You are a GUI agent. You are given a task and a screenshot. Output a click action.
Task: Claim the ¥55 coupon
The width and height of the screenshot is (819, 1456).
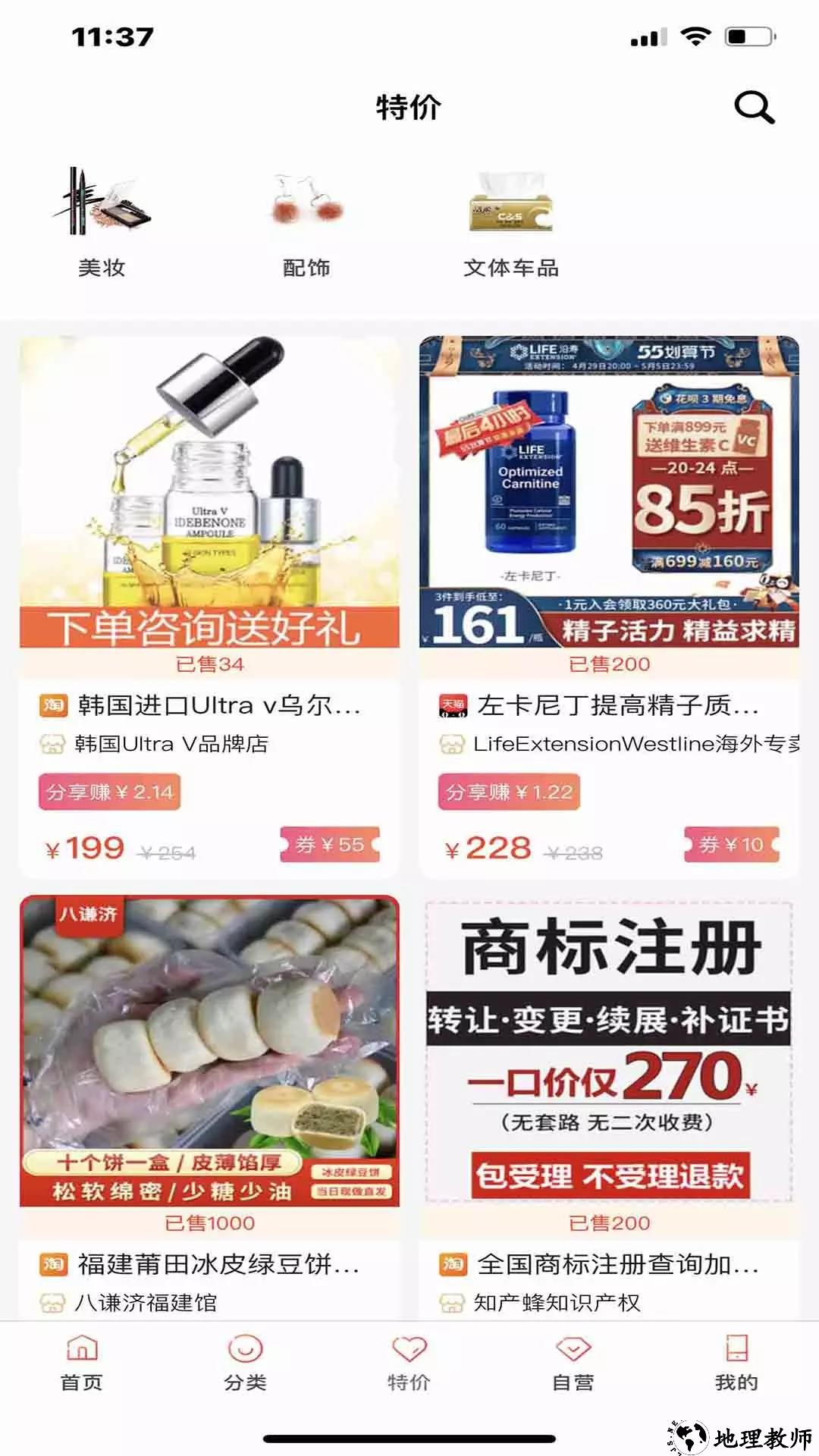330,845
